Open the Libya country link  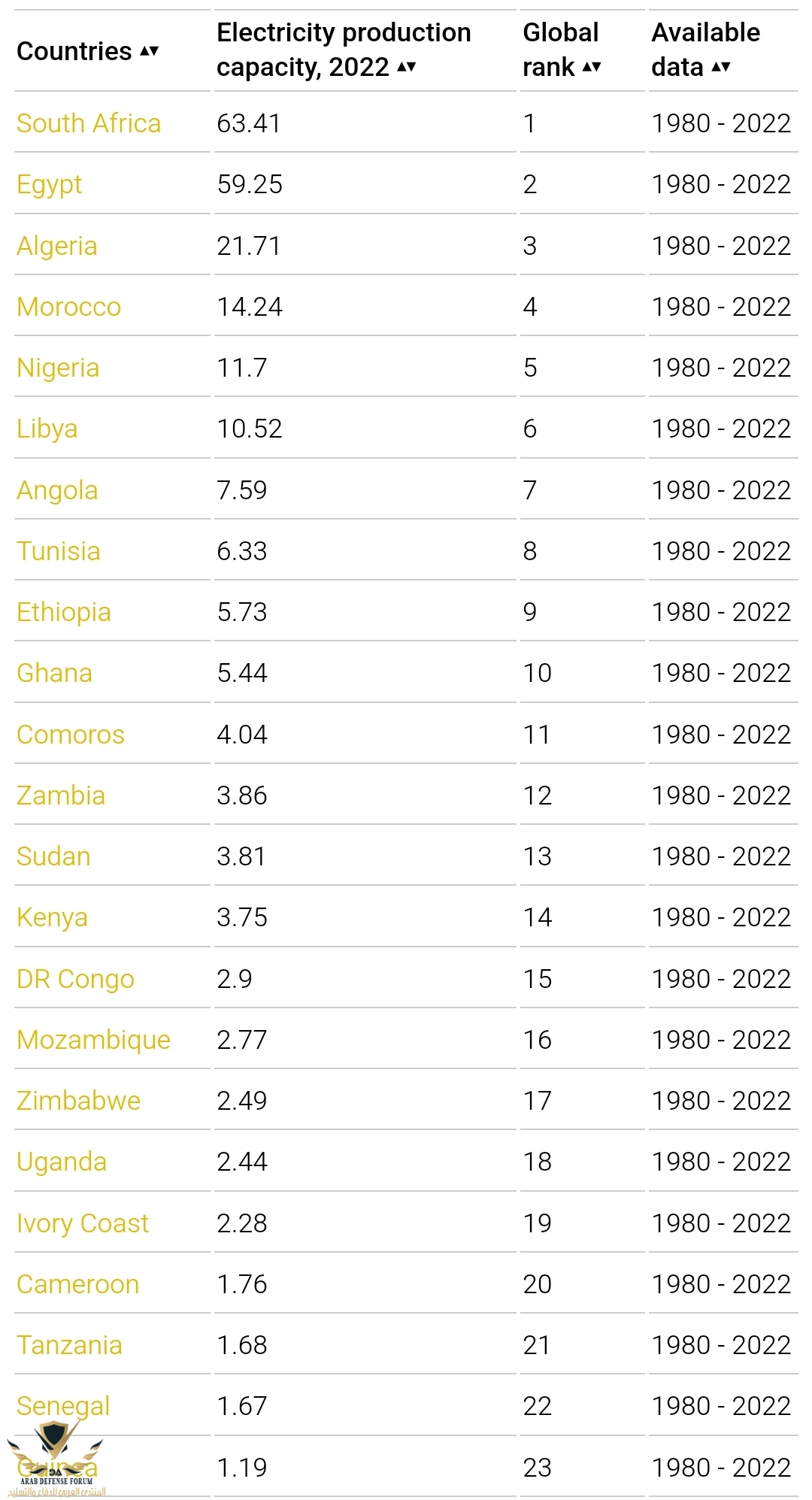pyautogui.click(x=47, y=429)
